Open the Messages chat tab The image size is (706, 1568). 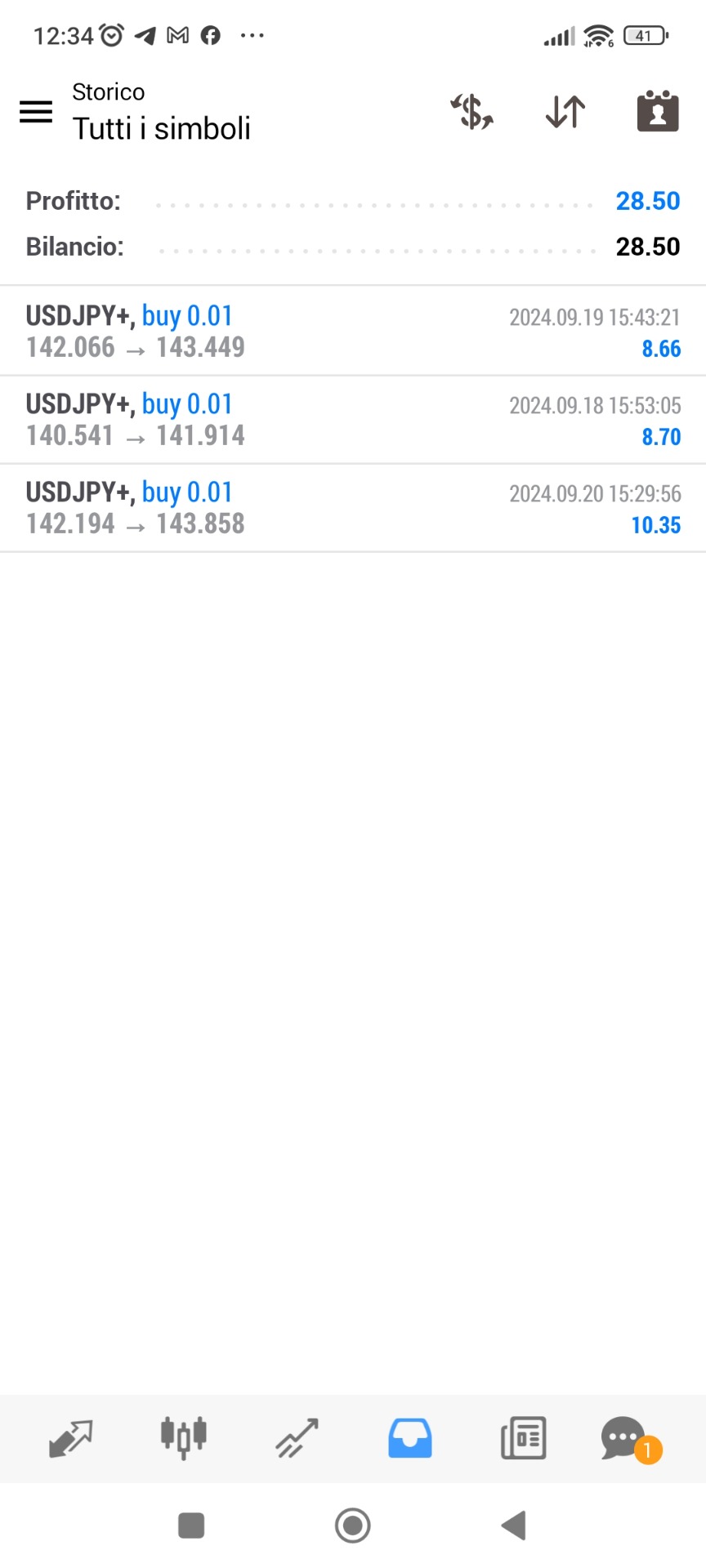(624, 1438)
